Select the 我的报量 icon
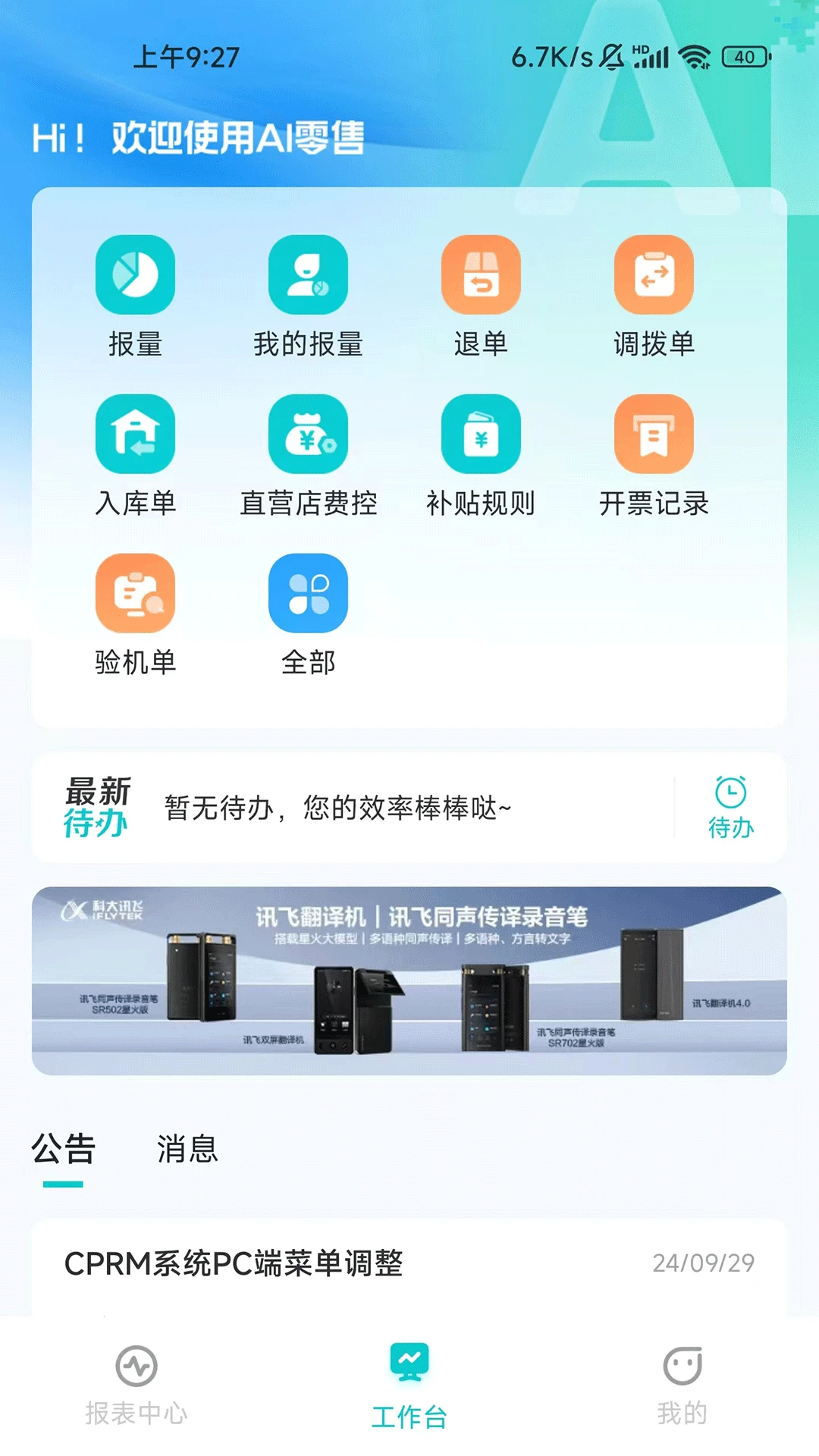819x1456 pixels. [308, 275]
